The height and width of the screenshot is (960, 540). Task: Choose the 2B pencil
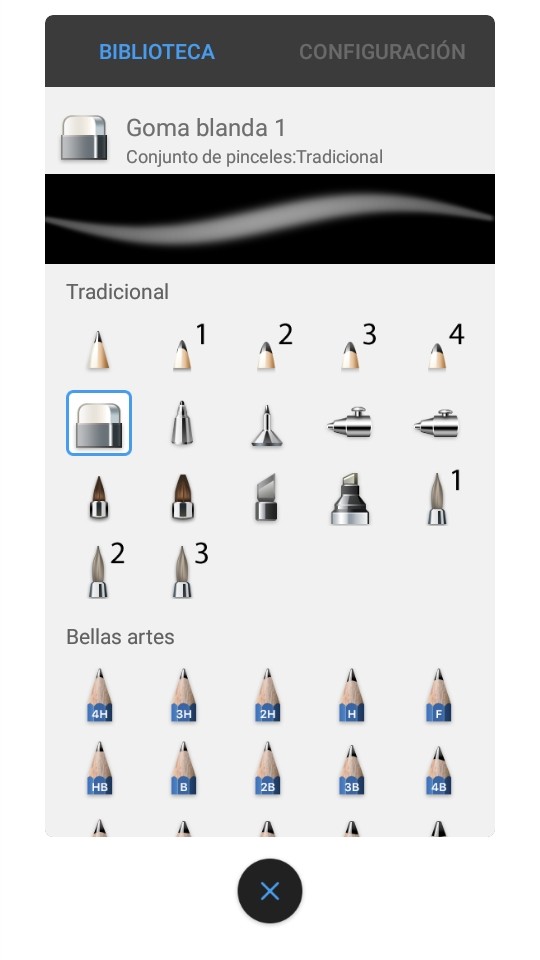click(x=268, y=768)
